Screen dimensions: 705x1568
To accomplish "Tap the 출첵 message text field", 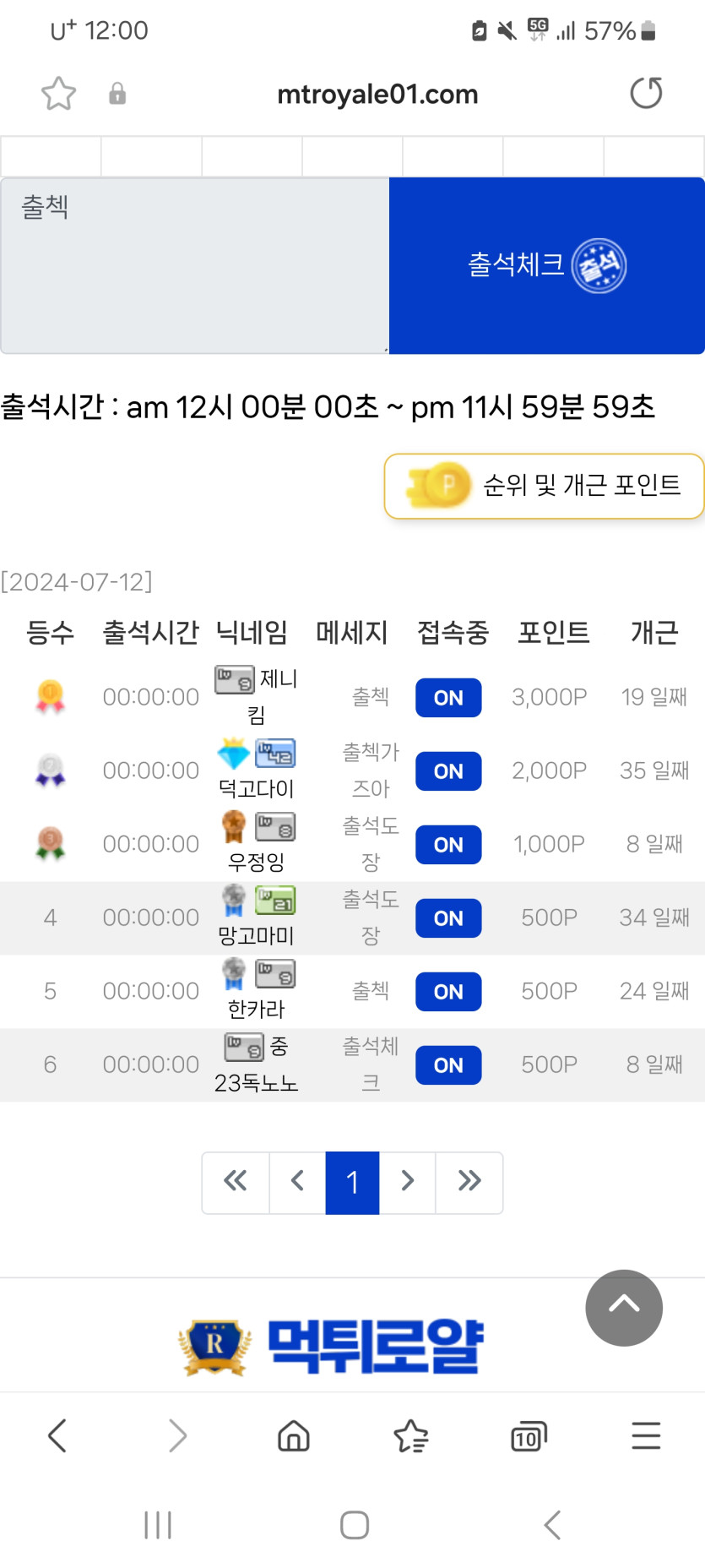I will [x=195, y=265].
